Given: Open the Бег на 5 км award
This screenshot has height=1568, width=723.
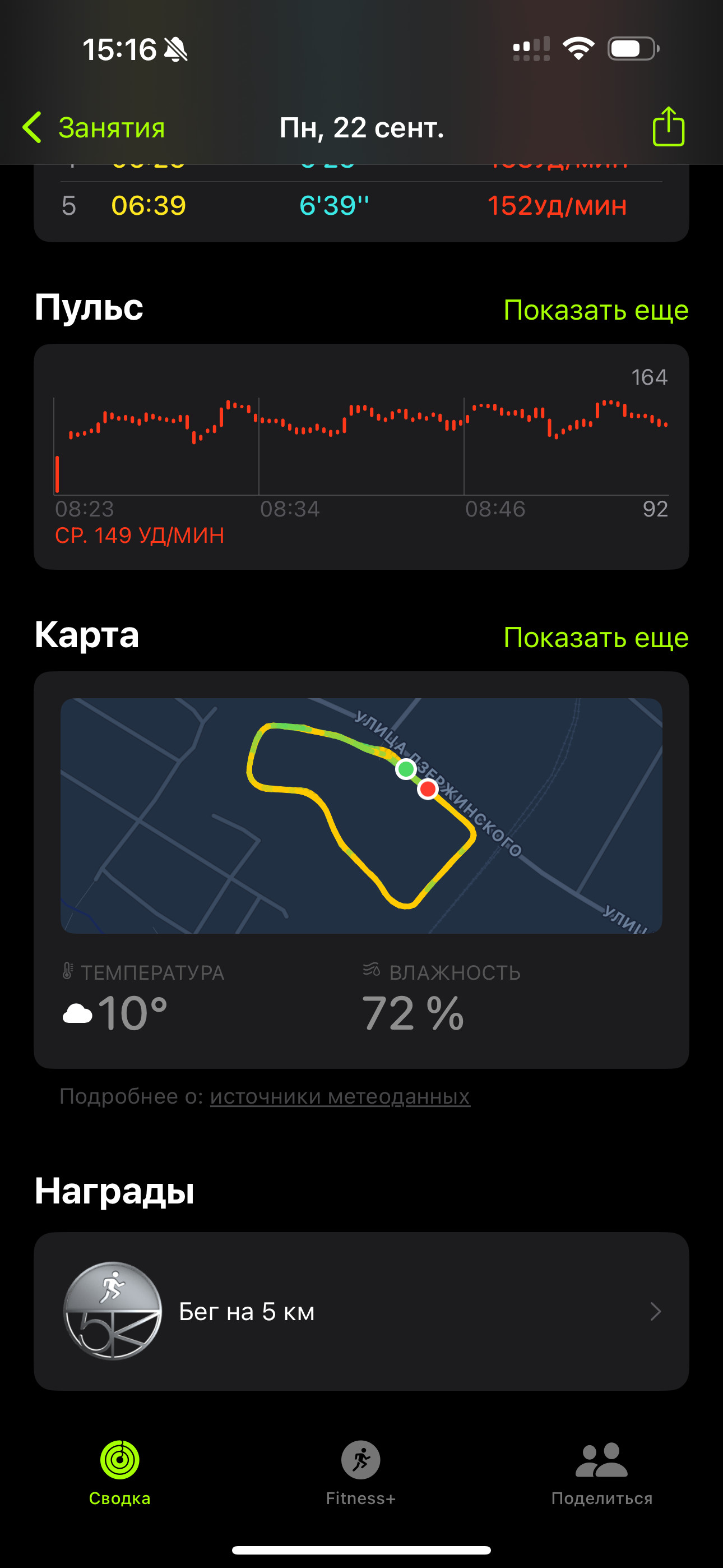Looking at the screenshot, I should click(x=361, y=1311).
